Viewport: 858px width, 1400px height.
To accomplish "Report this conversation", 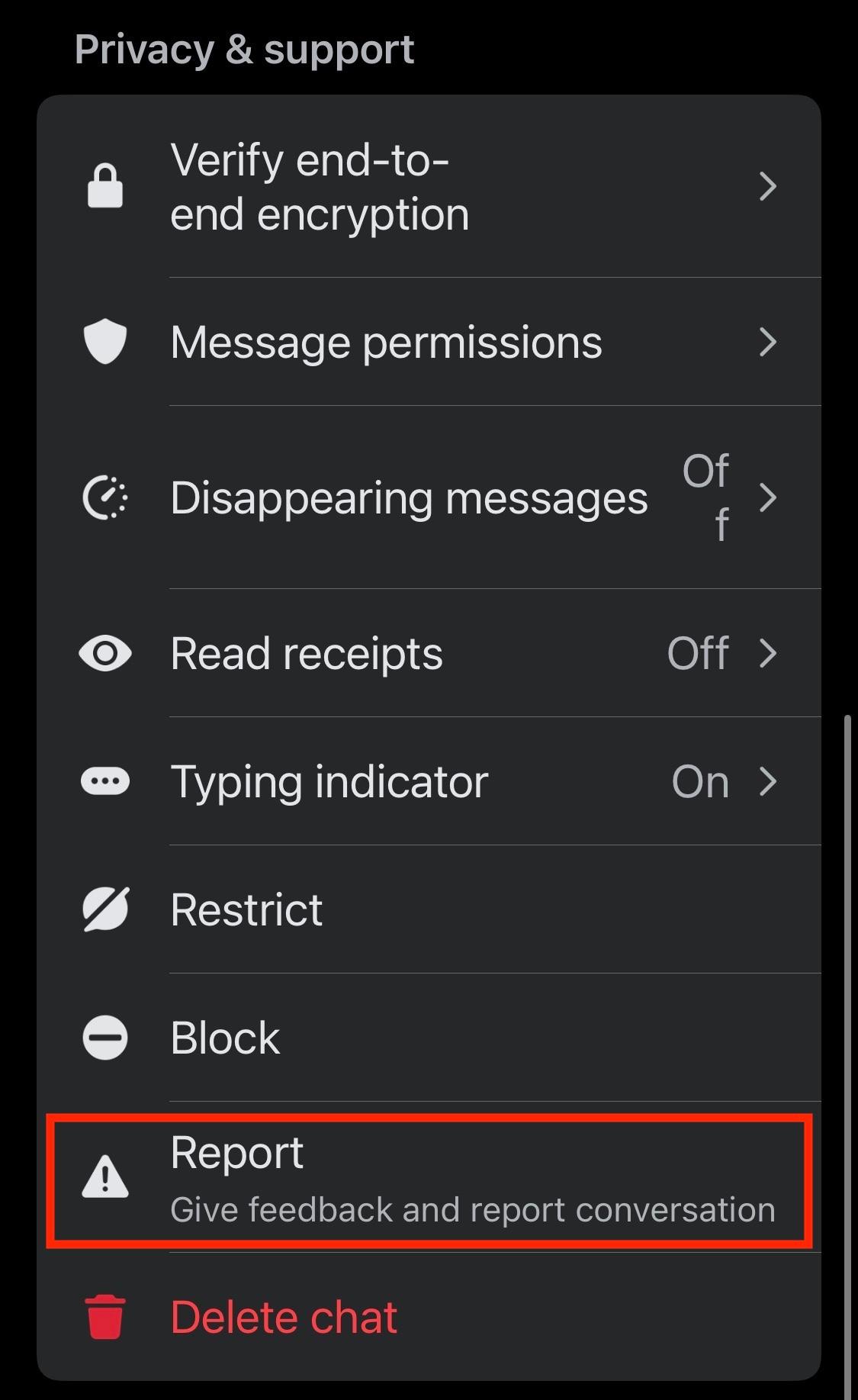I will [x=427, y=1180].
